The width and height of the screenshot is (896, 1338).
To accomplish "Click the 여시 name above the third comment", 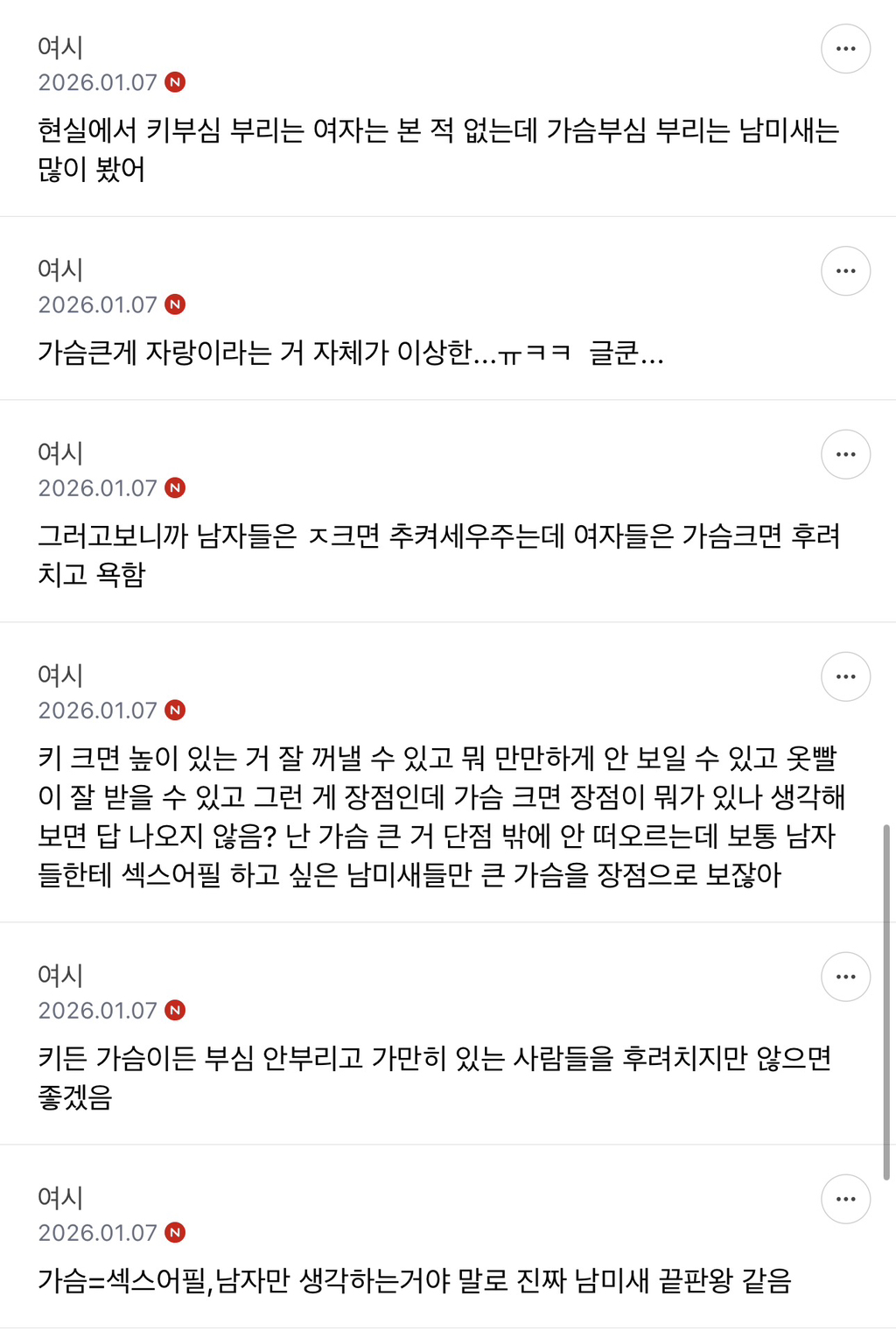I will (59, 454).
